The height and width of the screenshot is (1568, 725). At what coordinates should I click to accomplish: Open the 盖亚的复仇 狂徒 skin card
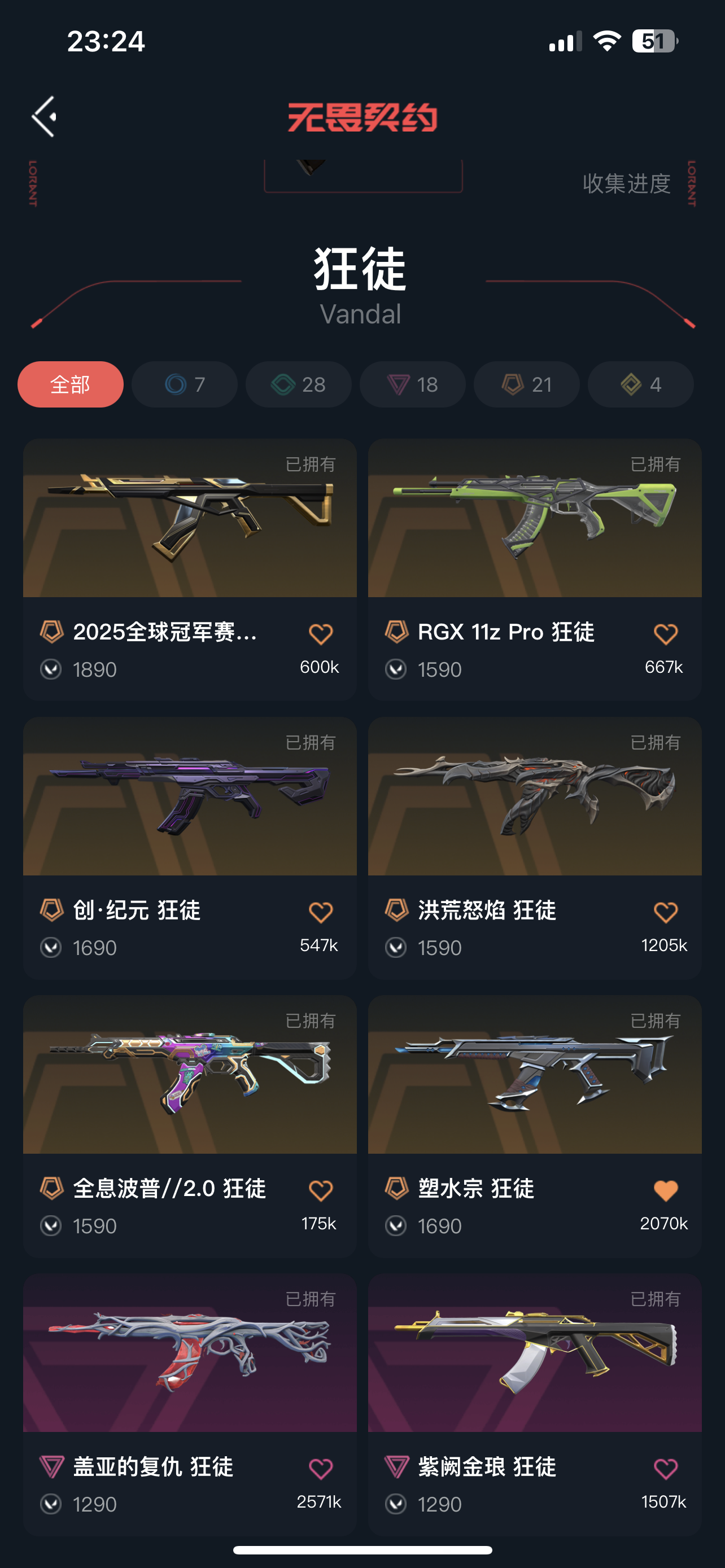[189, 1352]
